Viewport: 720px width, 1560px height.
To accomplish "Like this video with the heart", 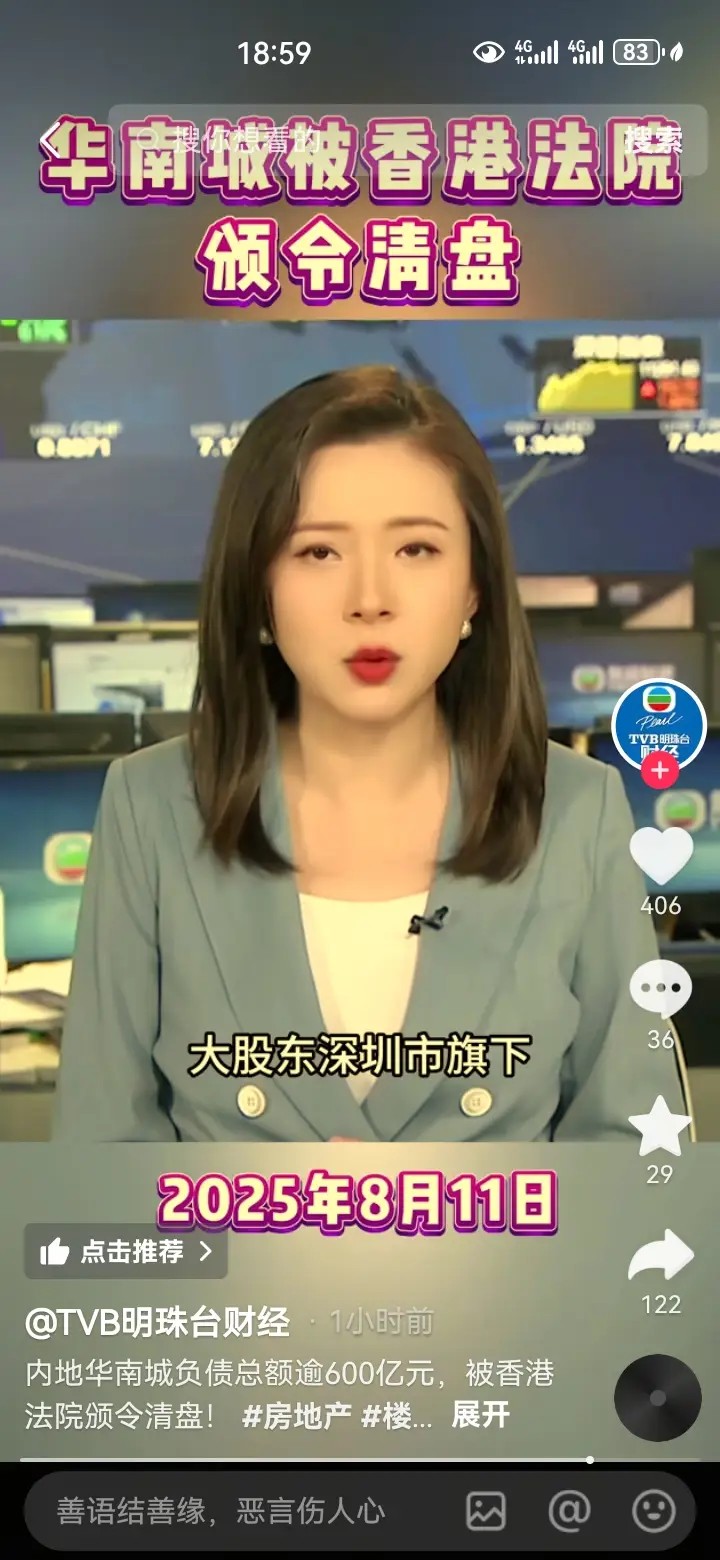I will click(x=660, y=856).
